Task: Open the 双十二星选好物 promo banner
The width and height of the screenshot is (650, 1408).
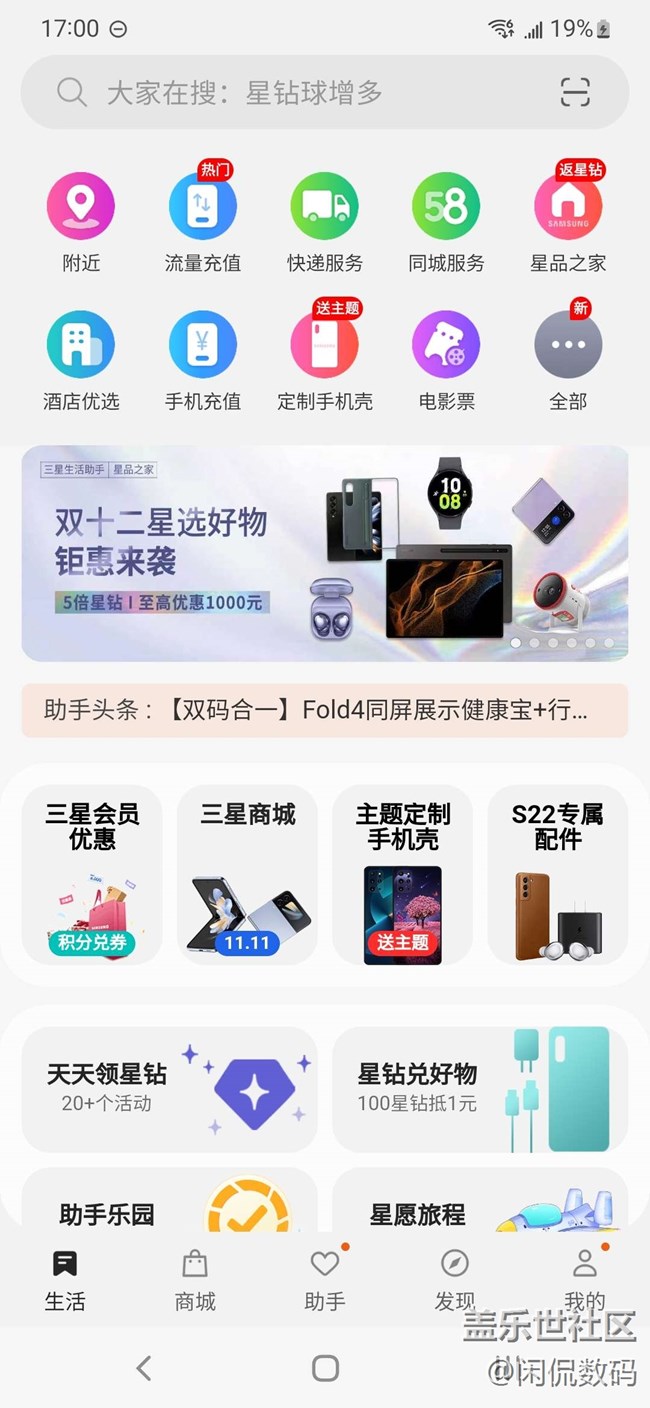Action: [325, 553]
